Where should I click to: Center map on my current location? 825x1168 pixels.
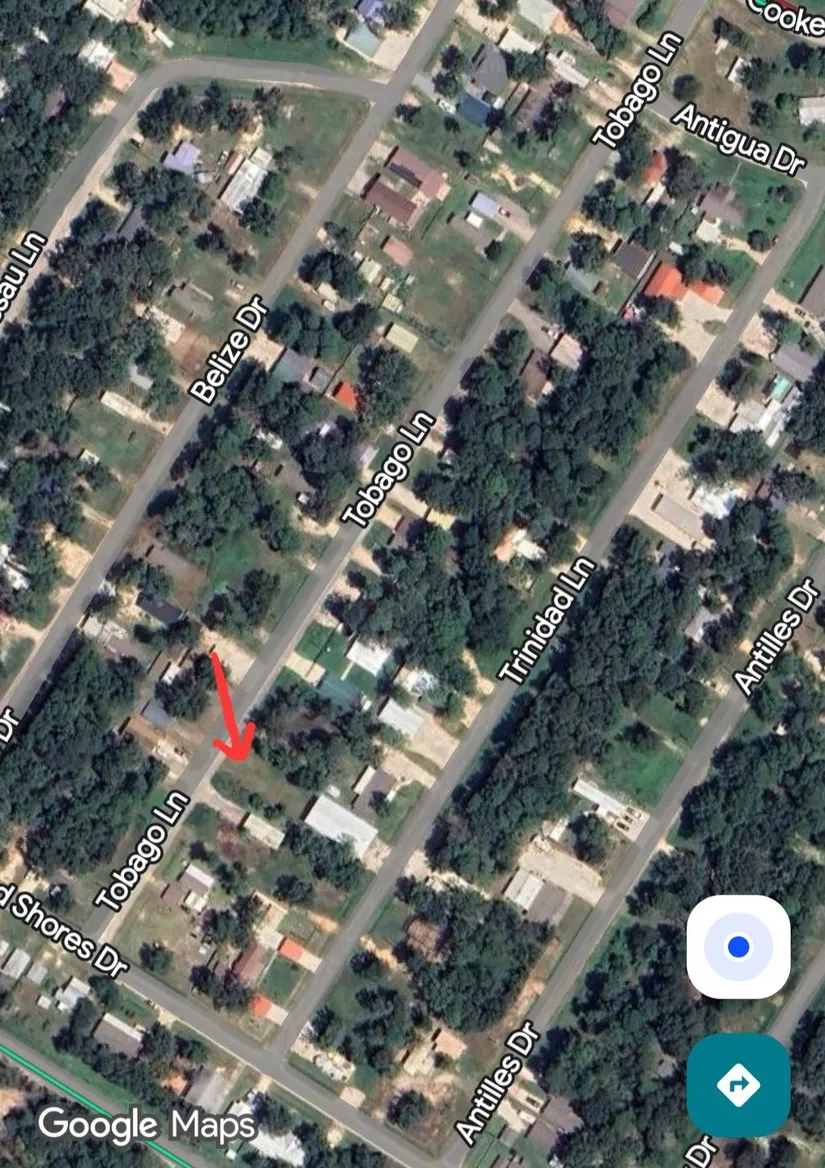point(738,946)
